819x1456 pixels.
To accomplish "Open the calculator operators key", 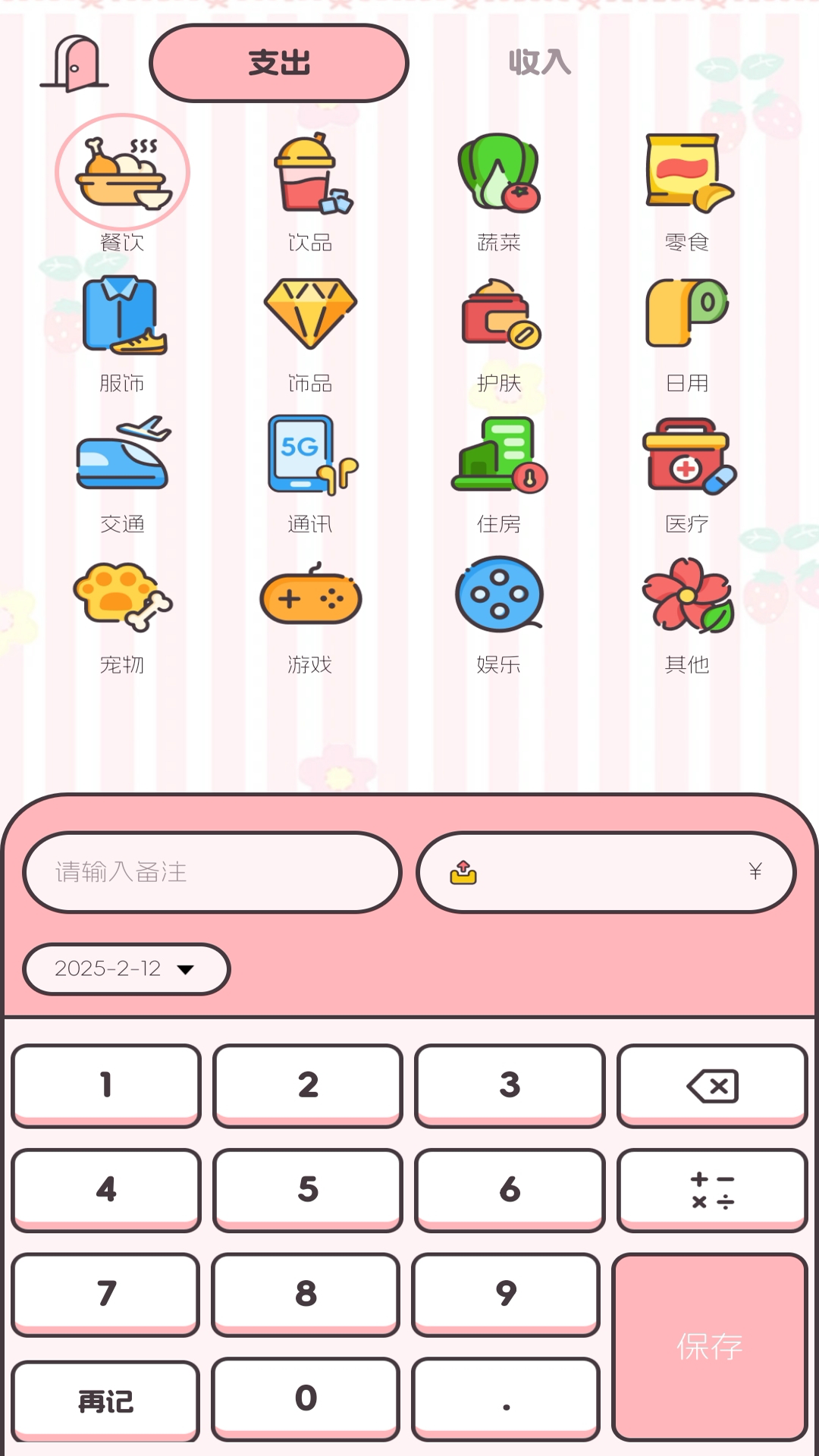I will (x=711, y=1190).
